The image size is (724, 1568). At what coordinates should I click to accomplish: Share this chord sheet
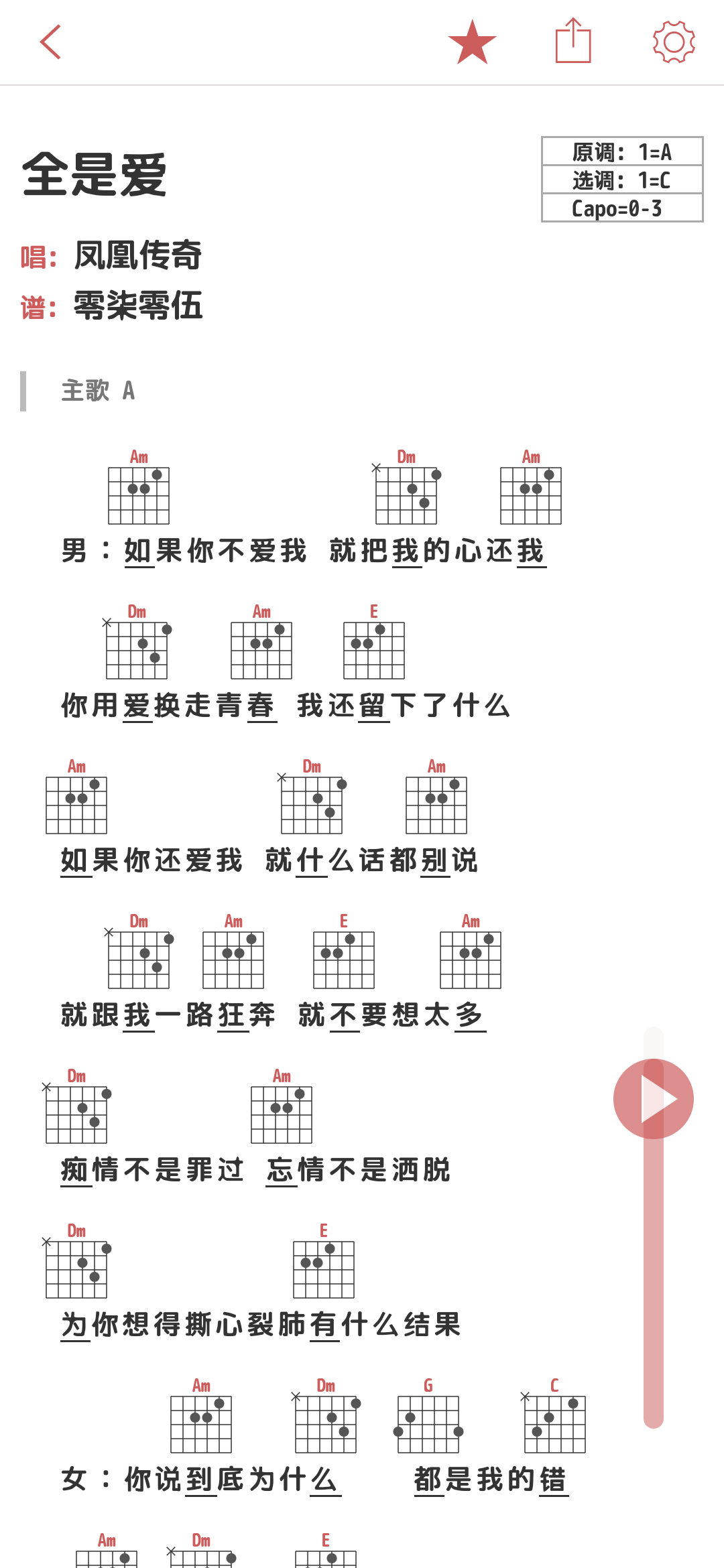[x=573, y=42]
